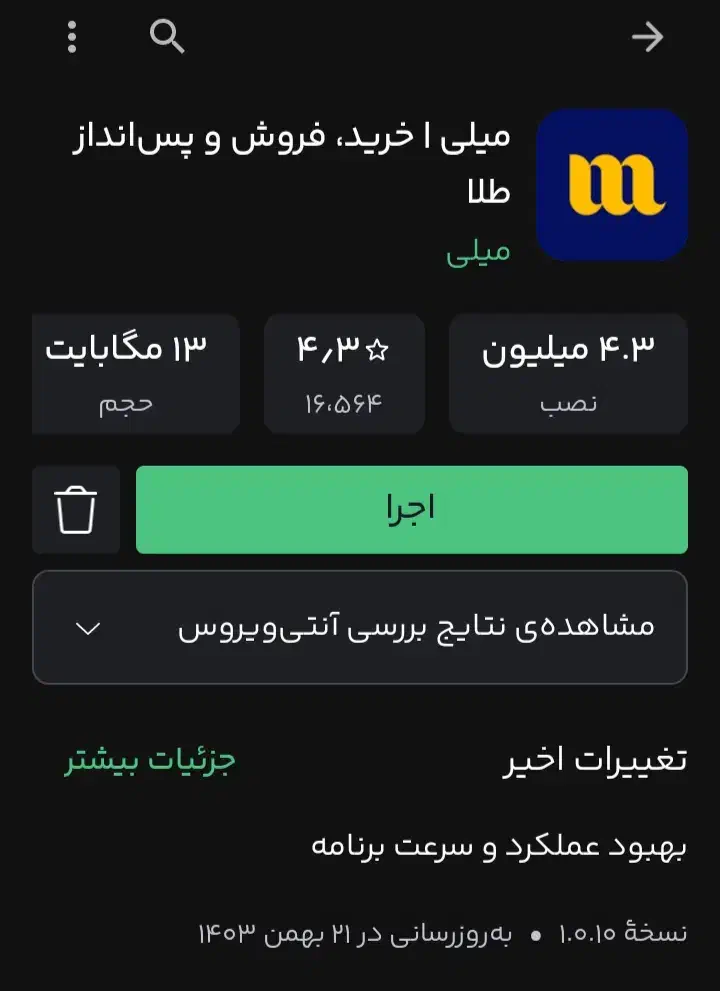Open the search icon at the top
This screenshot has width=720, height=991.
coord(167,36)
